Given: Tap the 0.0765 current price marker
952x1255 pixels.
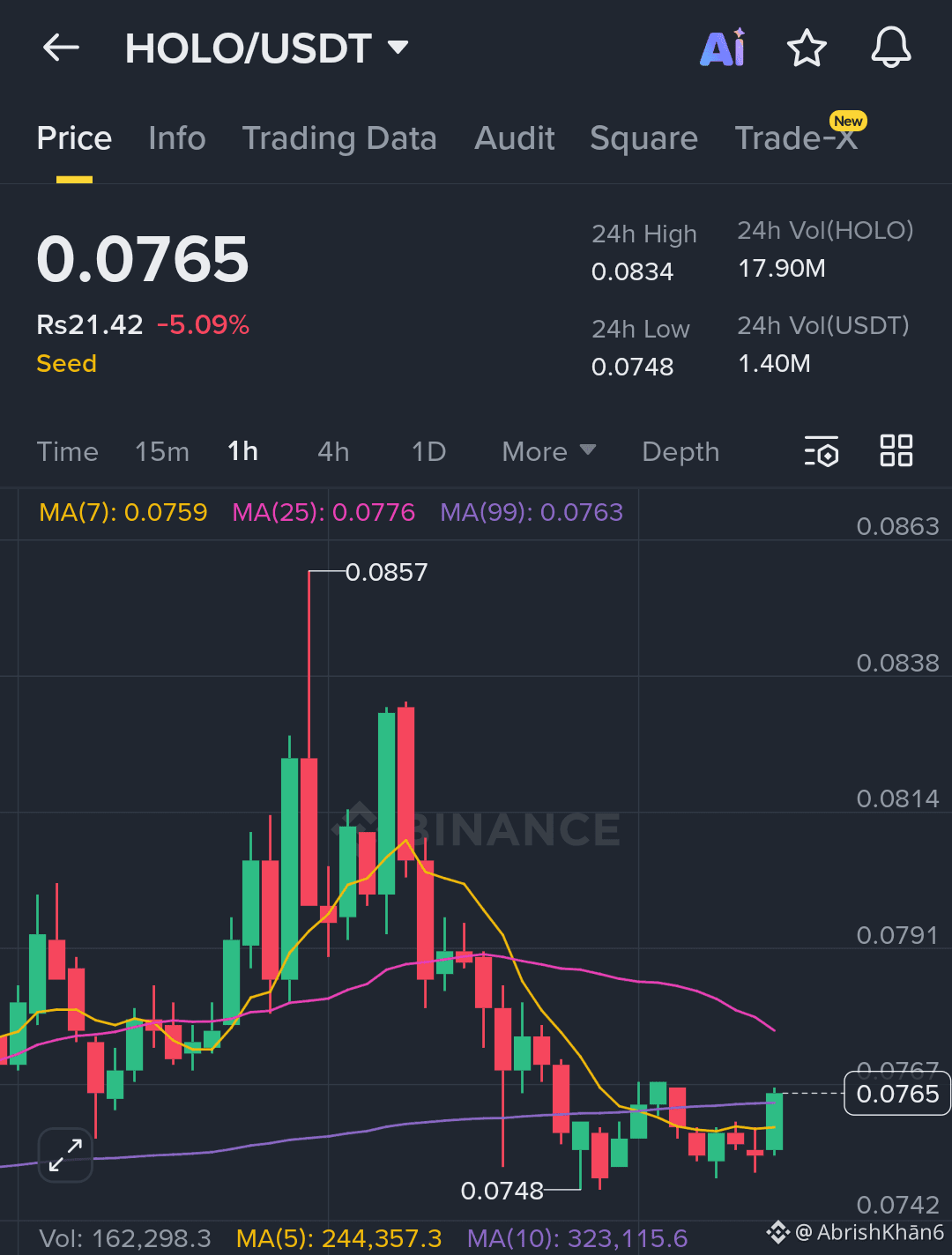Looking at the screenshot, I should click(896, 1094).
